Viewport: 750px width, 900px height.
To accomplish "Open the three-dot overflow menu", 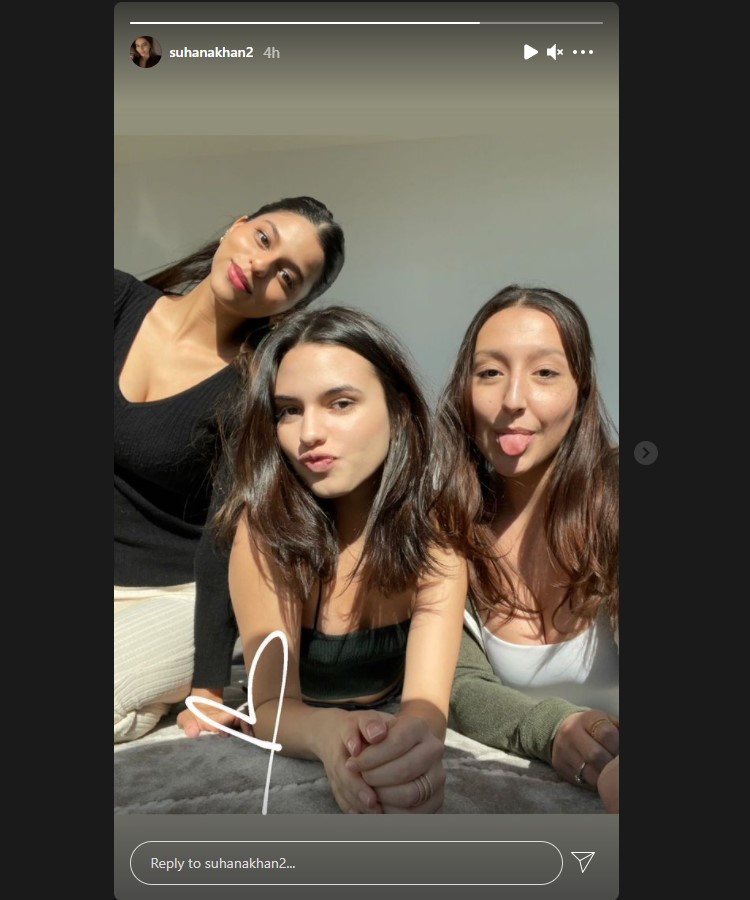I will [583, 52].
